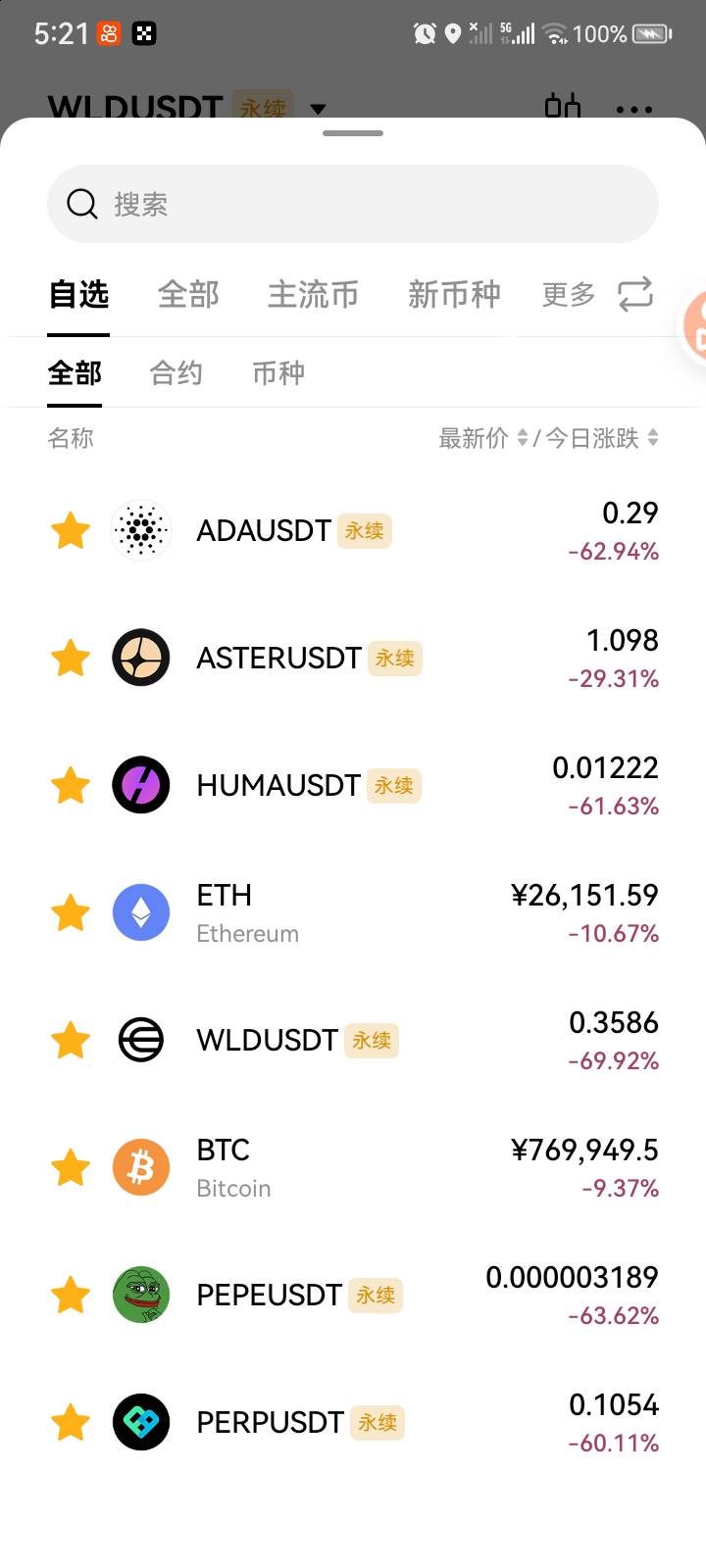Tap the swap arrows icon beside 更多
The height and width of the screenshot is (1568, 706).
click(635, 294)
